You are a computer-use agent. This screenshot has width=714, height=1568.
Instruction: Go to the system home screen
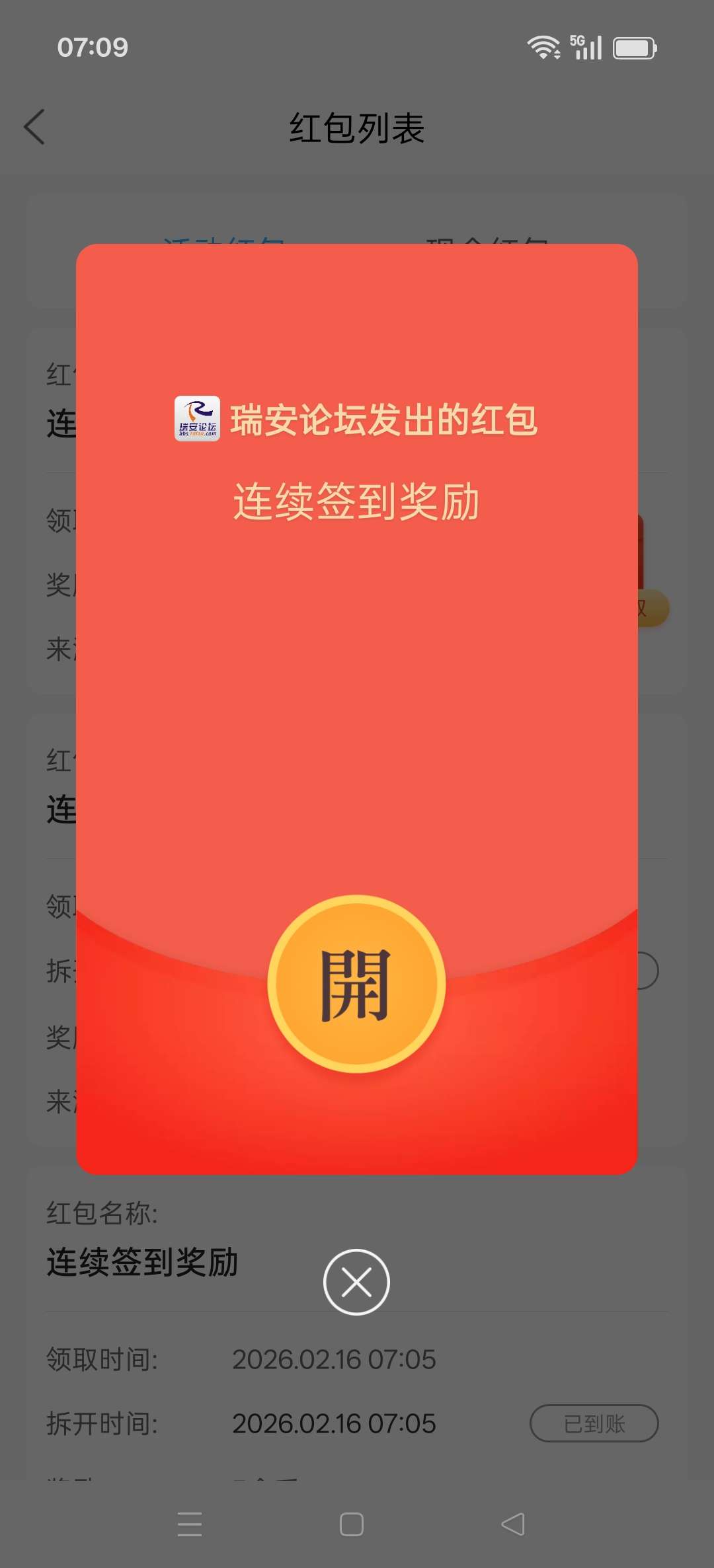tap(351, 1524)
